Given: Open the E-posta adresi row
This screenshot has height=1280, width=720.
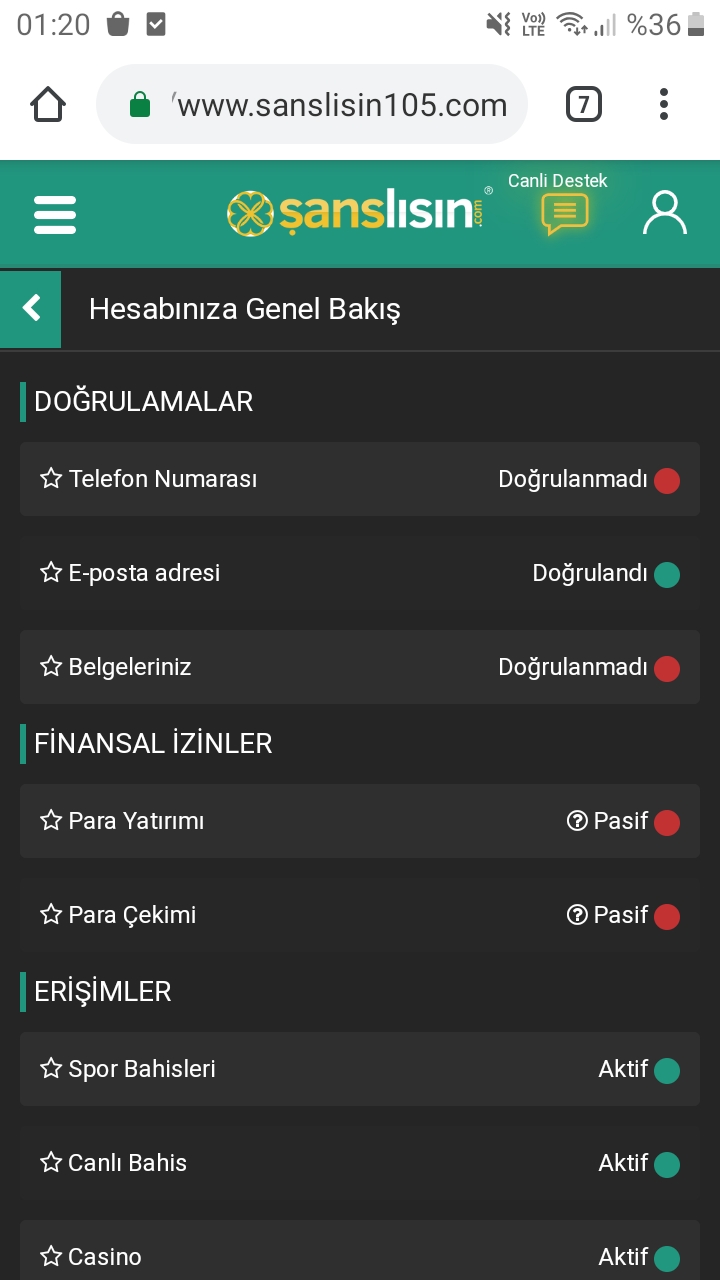Looking at the screenshot, I should [x=360, y=573].
